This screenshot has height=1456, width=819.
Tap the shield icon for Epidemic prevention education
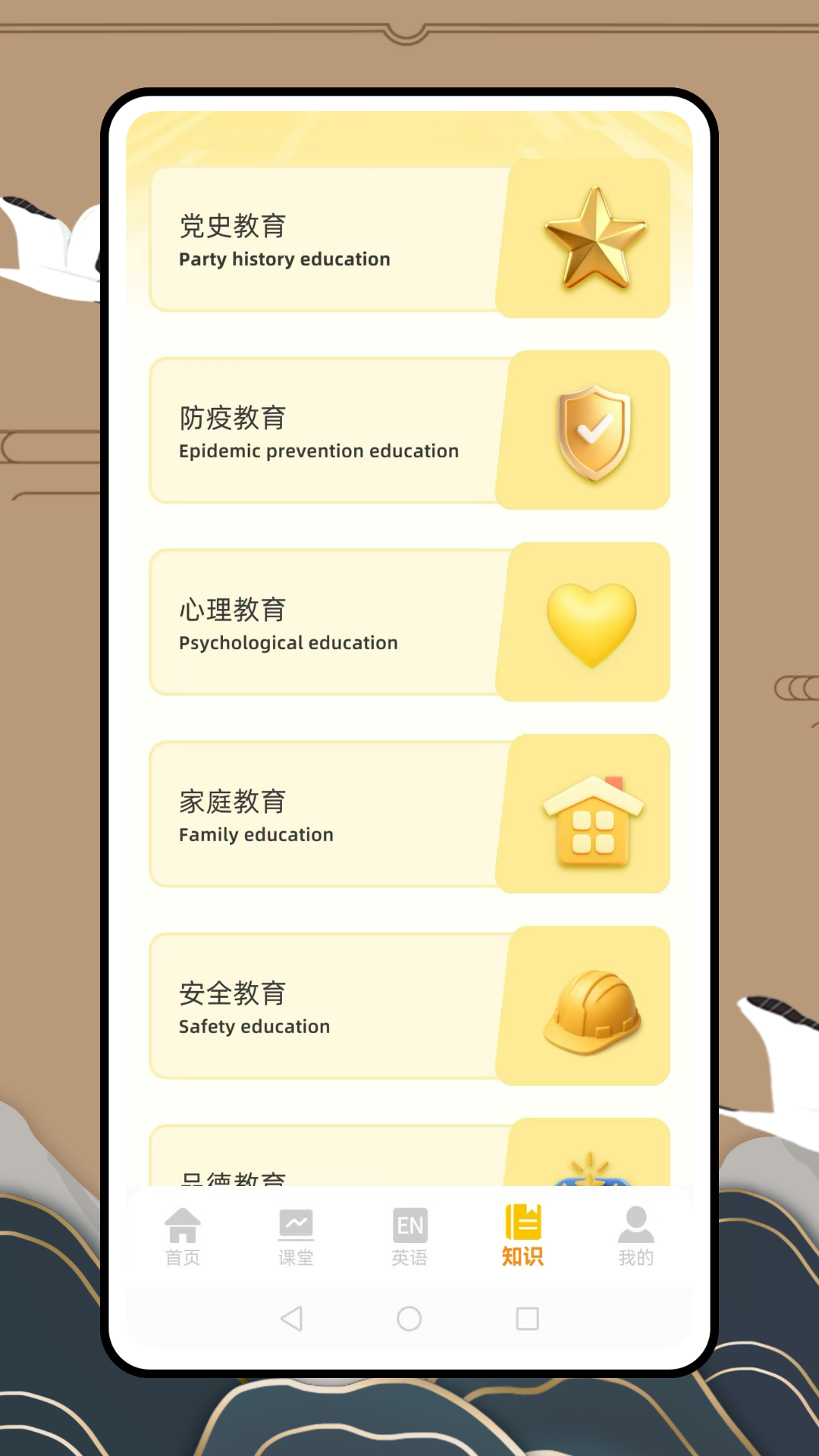584,430
